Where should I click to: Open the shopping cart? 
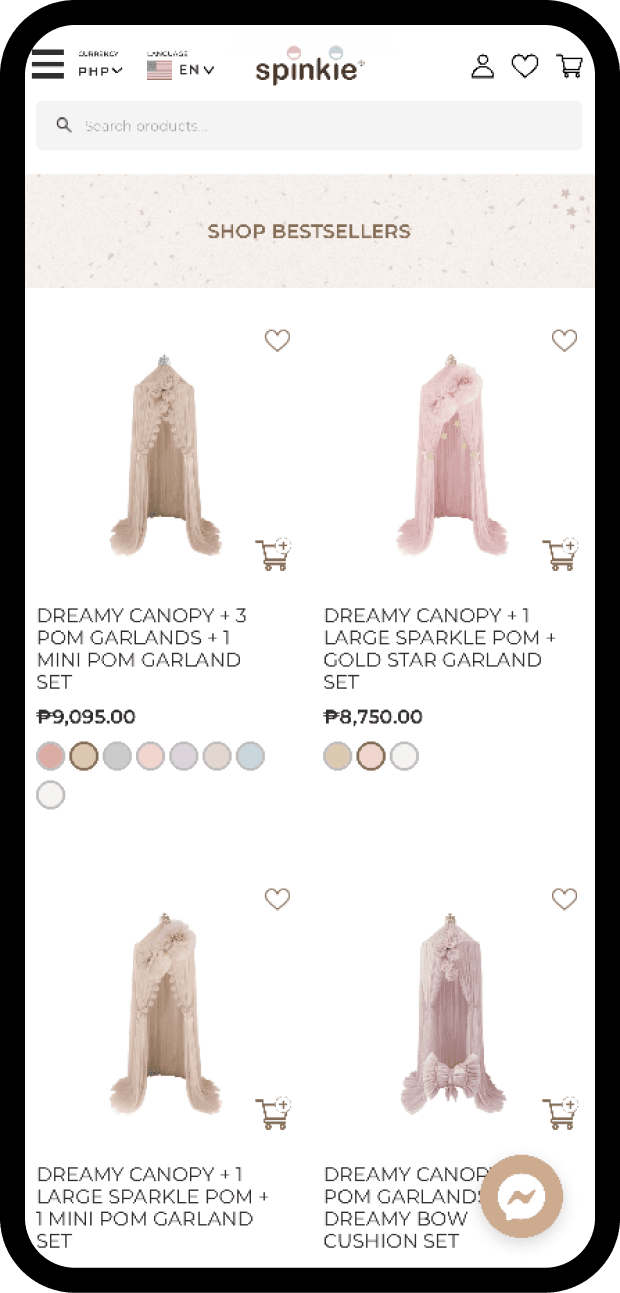(x=569, y=66)
